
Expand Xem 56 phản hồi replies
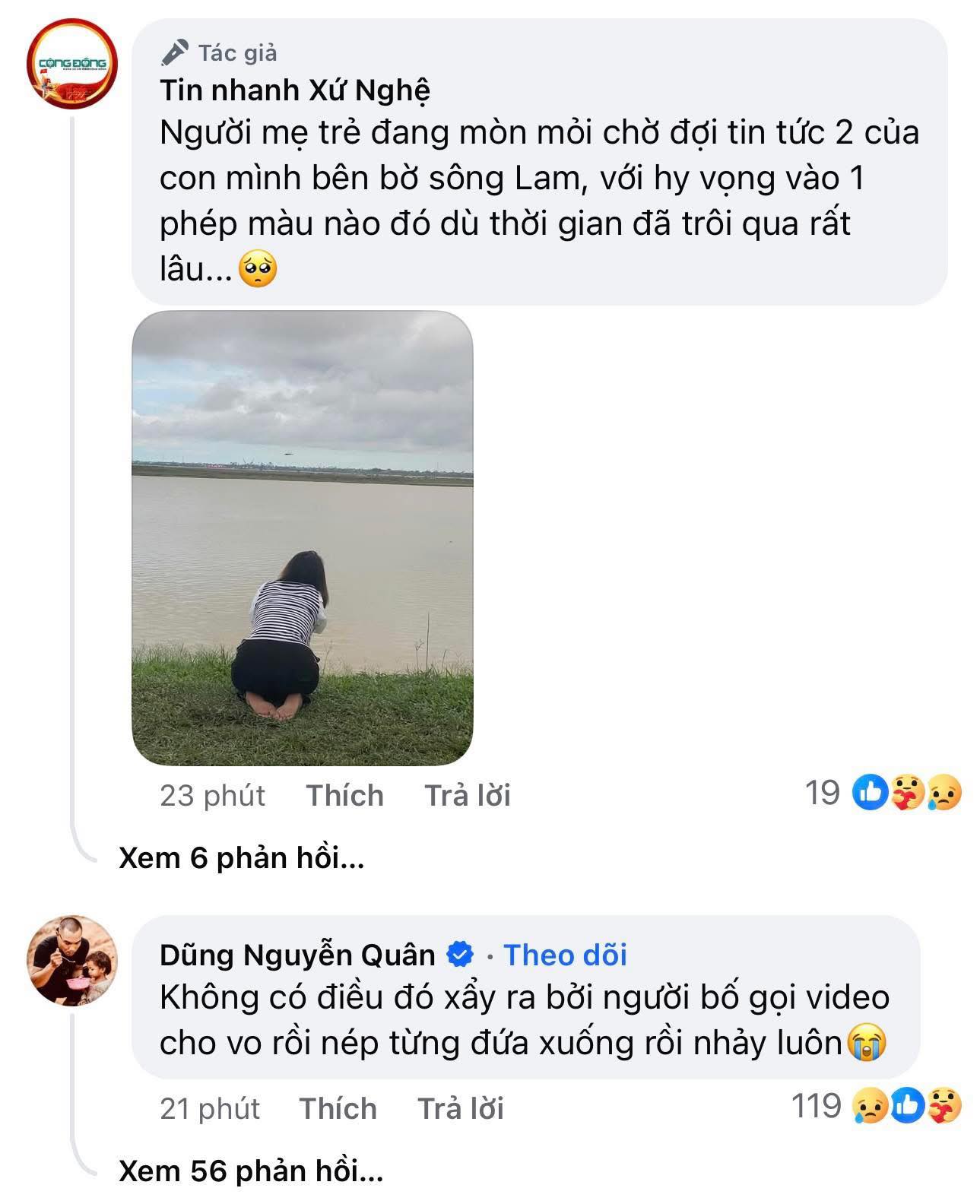click(251, 1171)
